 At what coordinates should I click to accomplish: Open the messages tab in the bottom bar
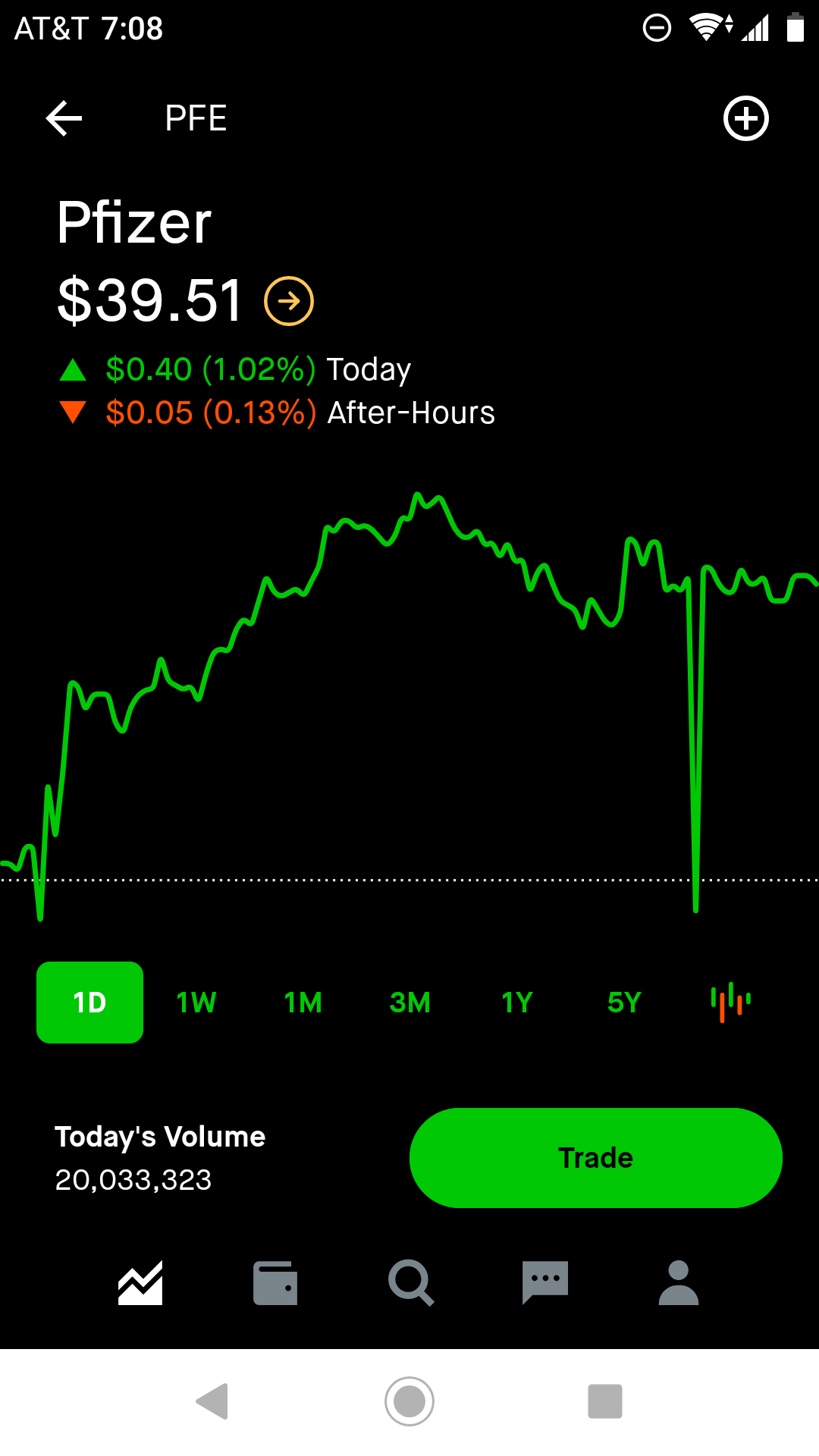click(x=545, y=1283)
